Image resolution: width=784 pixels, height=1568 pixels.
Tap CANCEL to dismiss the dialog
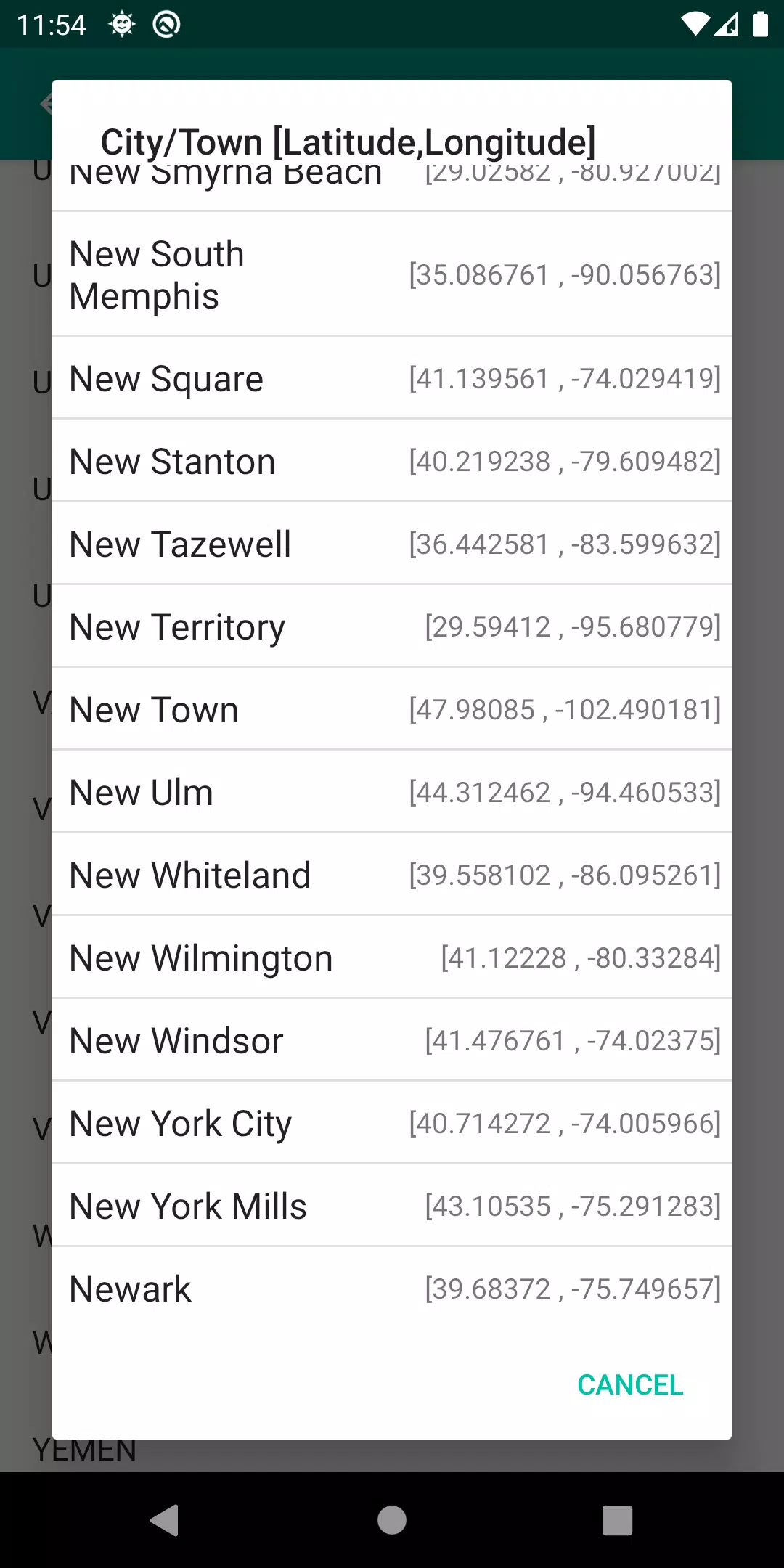click(629, 1384)
